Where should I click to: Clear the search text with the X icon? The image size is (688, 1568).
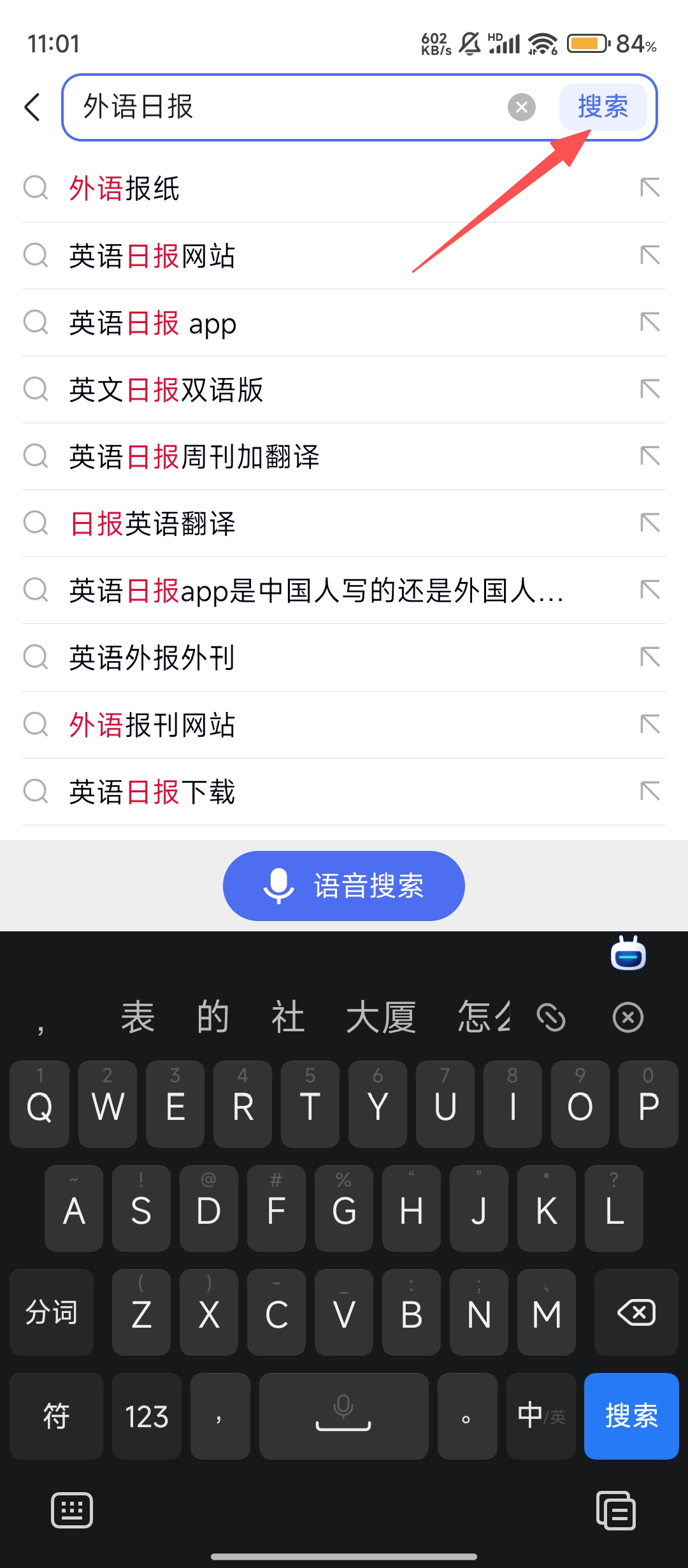click(x=521, y=107)
